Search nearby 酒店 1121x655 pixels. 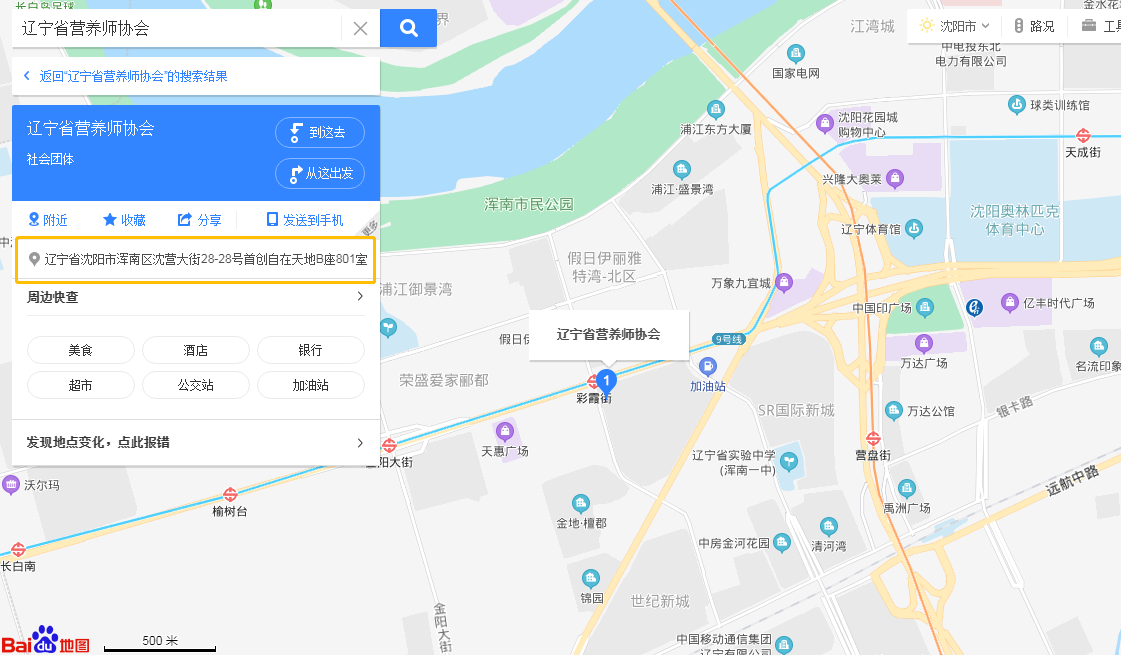195,351
